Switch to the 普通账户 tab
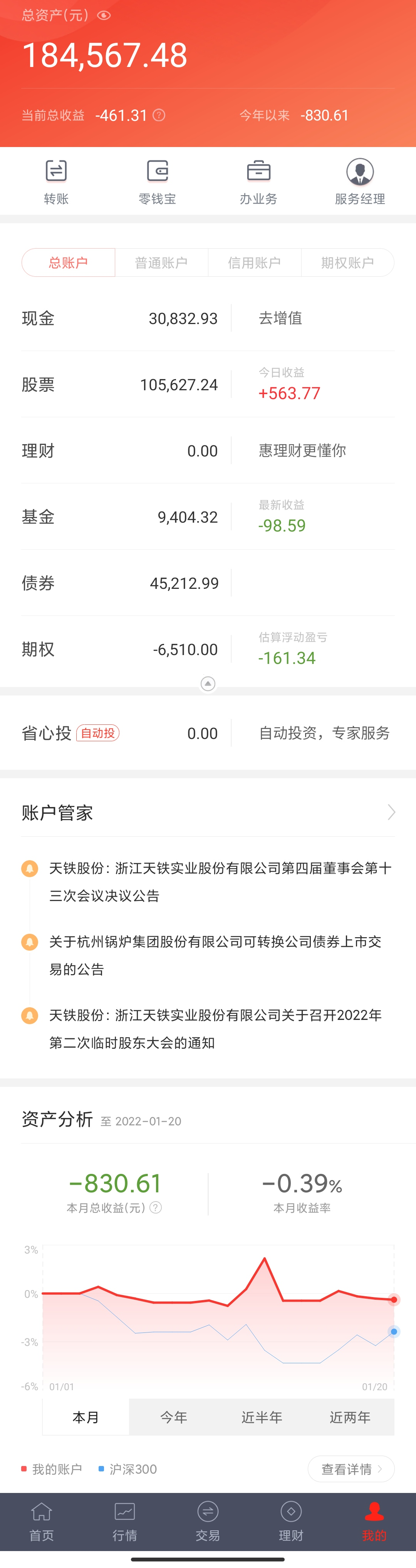416x1568 pixels. tap(161, 262)
